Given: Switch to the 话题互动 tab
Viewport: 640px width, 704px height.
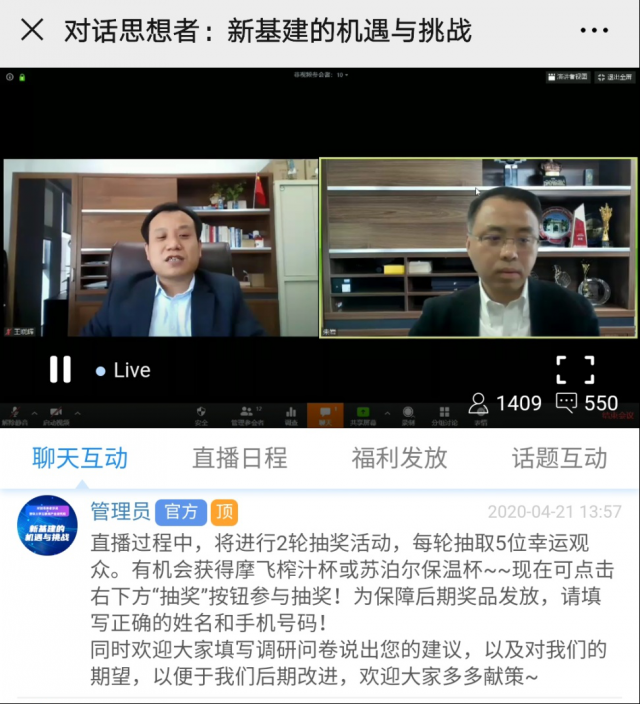Looking at the screenshot, I should click(x=559, y=458).
